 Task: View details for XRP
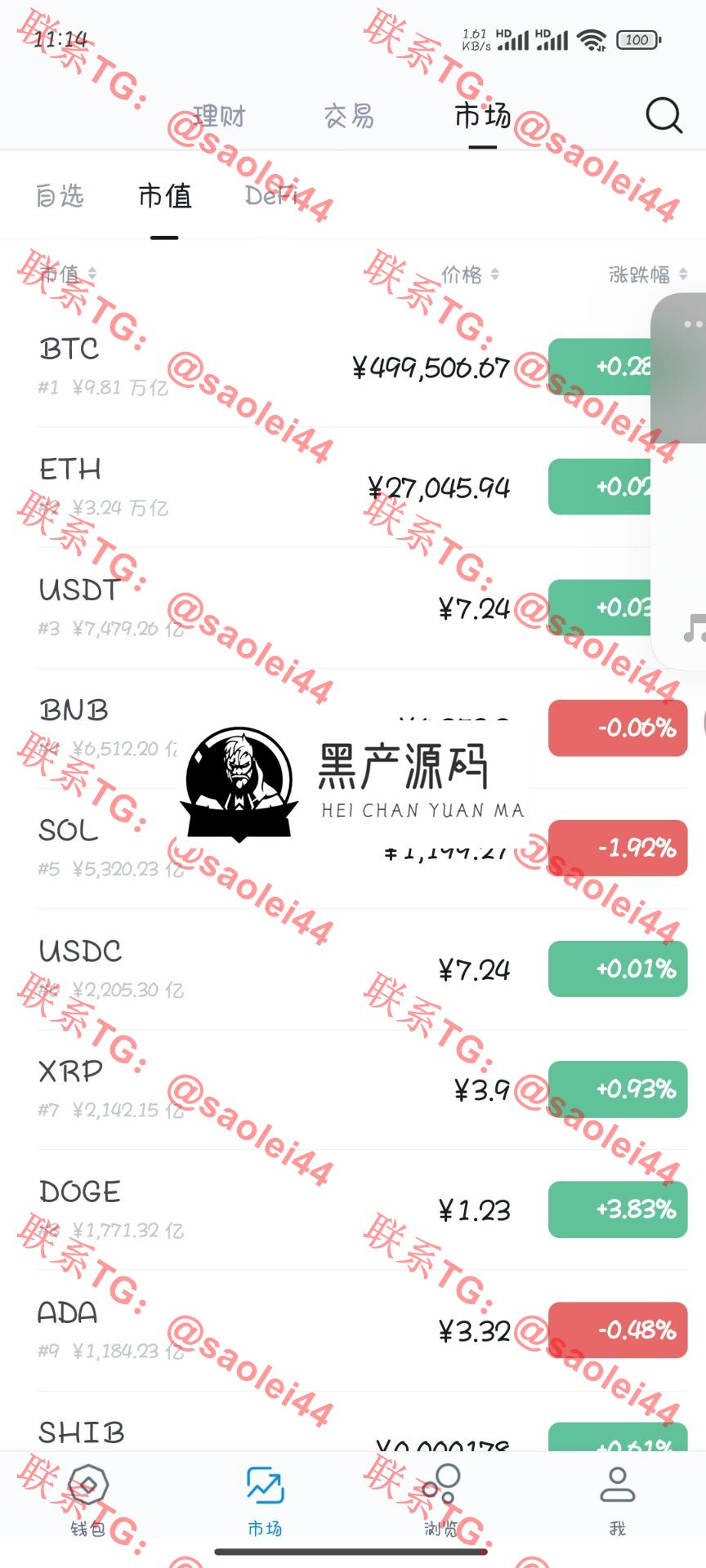point(245,1089)
